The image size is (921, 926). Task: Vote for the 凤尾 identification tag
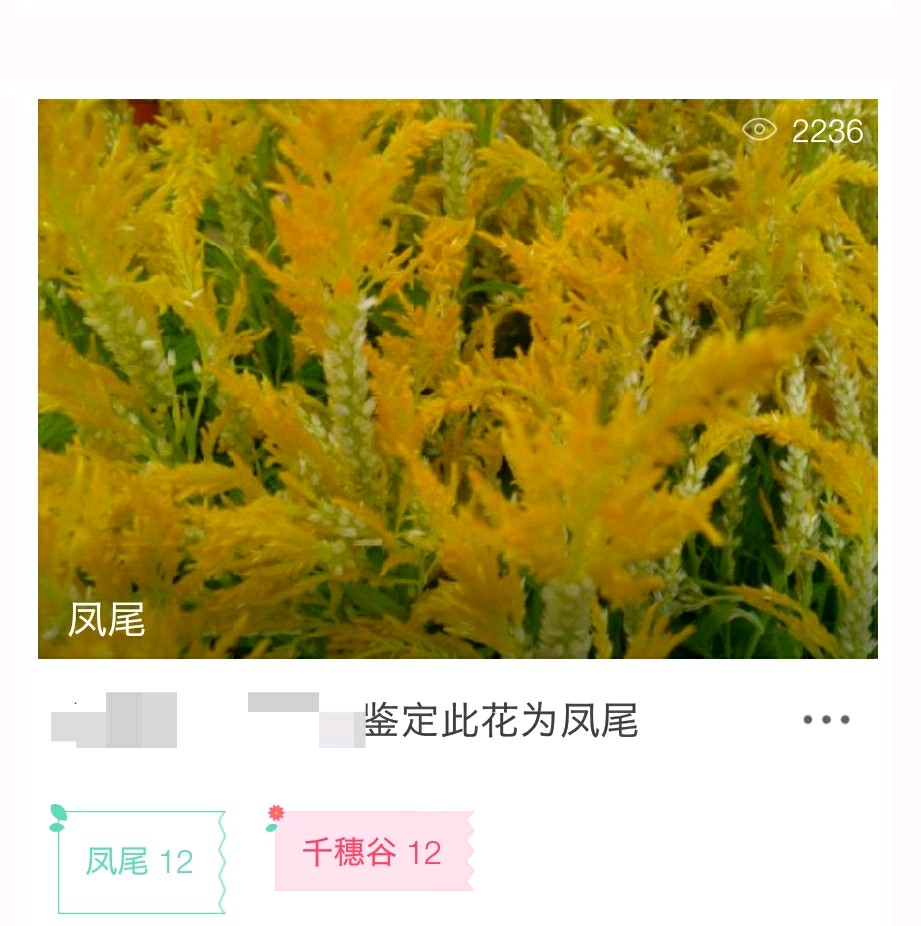point(140,862)
